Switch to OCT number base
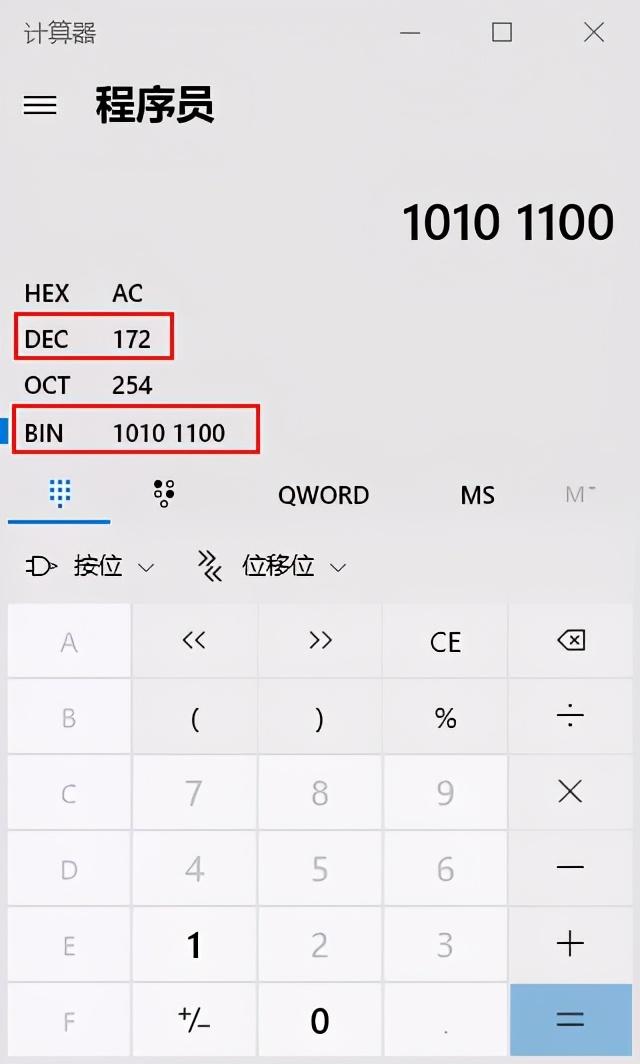Image resolution: width=640 pixels, height=1064 pixels. click(84, 385)
